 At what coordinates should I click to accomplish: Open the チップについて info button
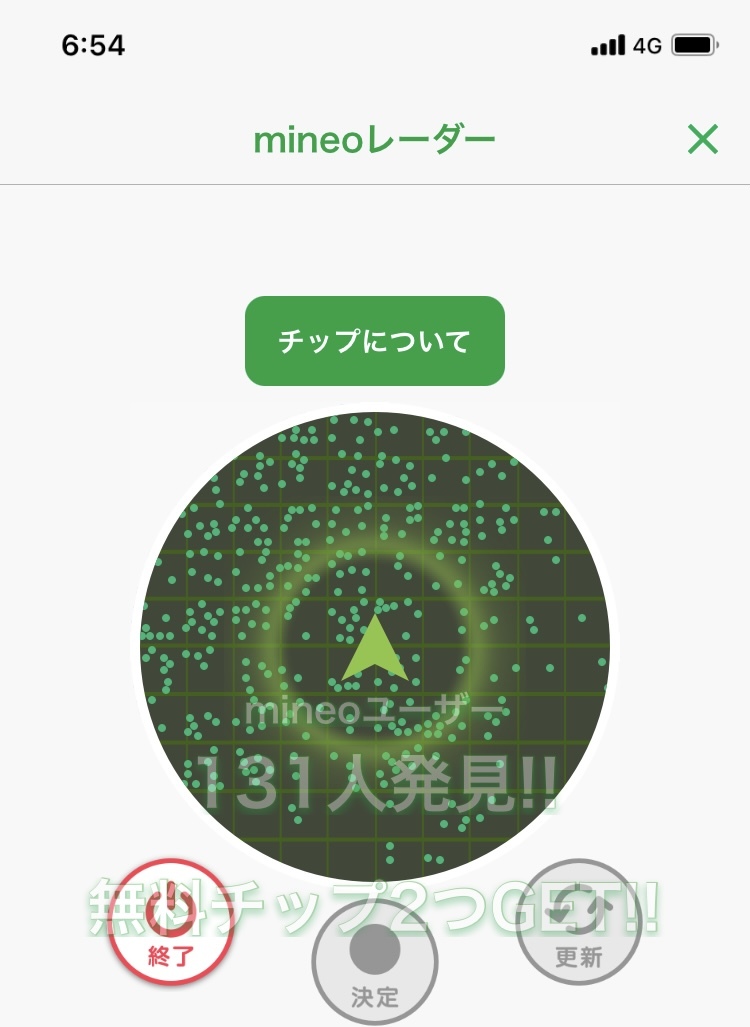tap(374, 341)
